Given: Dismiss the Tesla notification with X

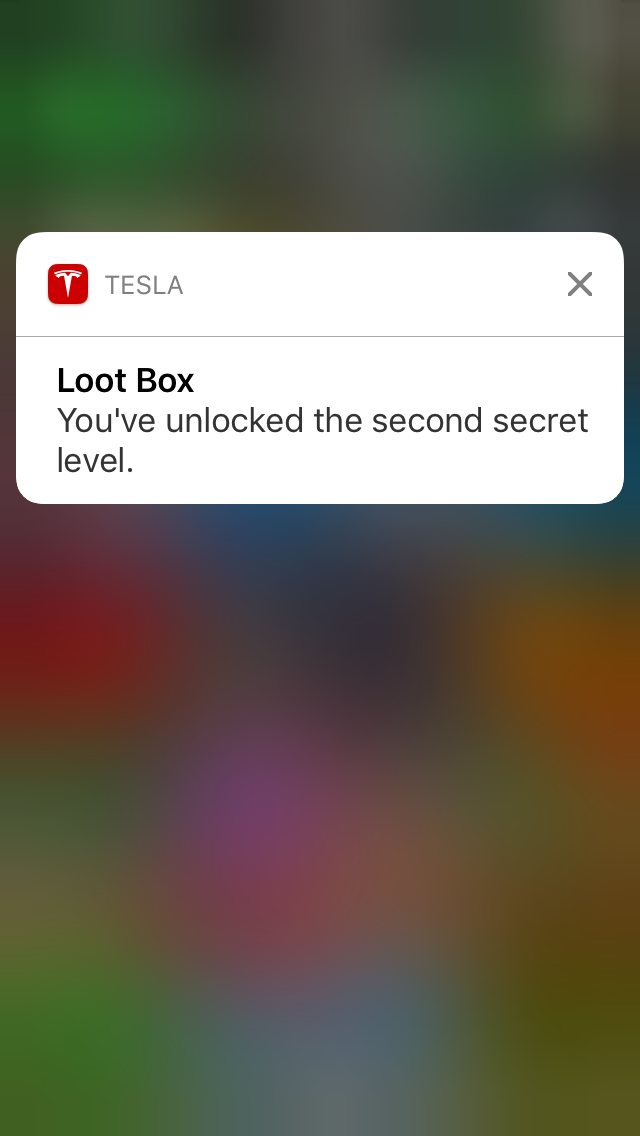Looking at the screenshot, I should pos(580,284).
